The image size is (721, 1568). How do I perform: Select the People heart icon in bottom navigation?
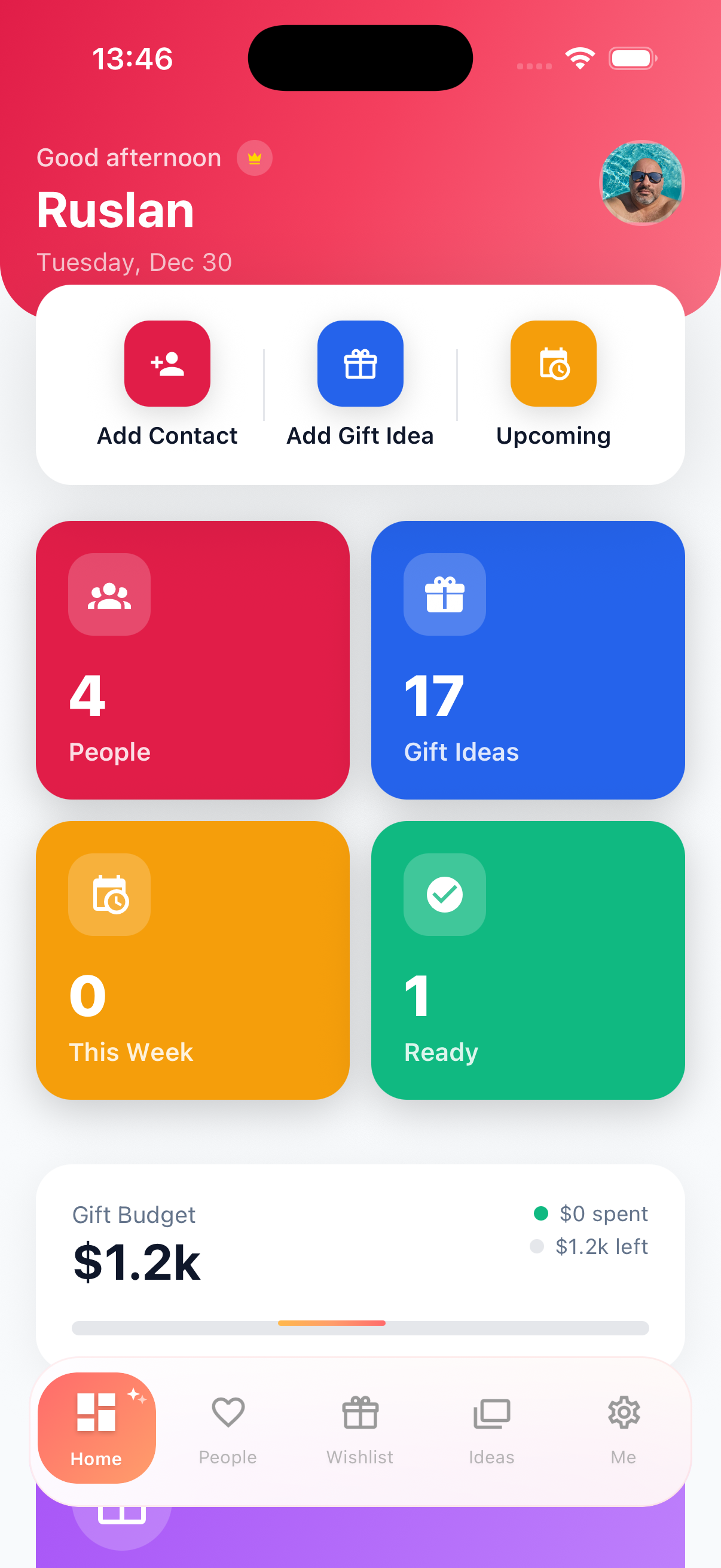pos(228,1413)
